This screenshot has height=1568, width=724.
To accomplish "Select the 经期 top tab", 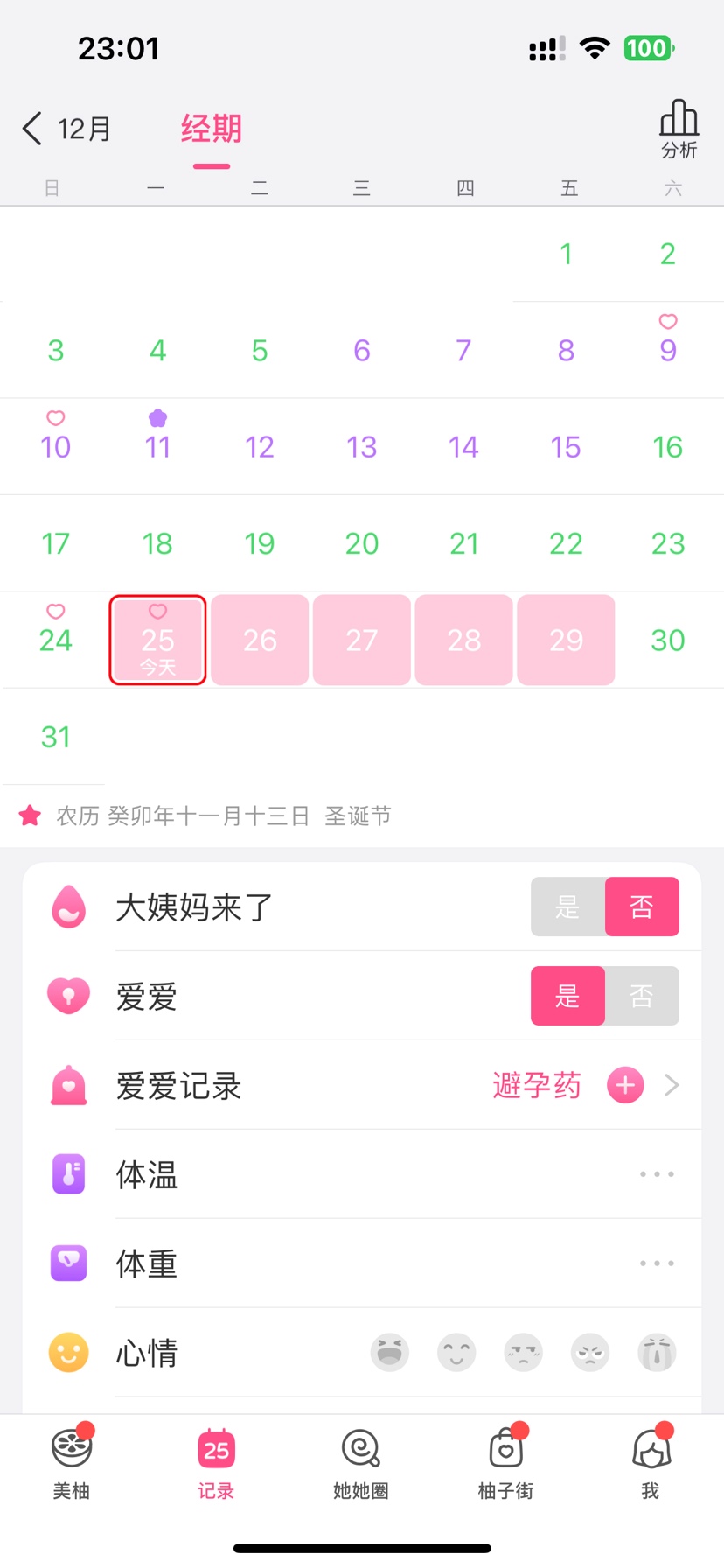I will [212, 129].
